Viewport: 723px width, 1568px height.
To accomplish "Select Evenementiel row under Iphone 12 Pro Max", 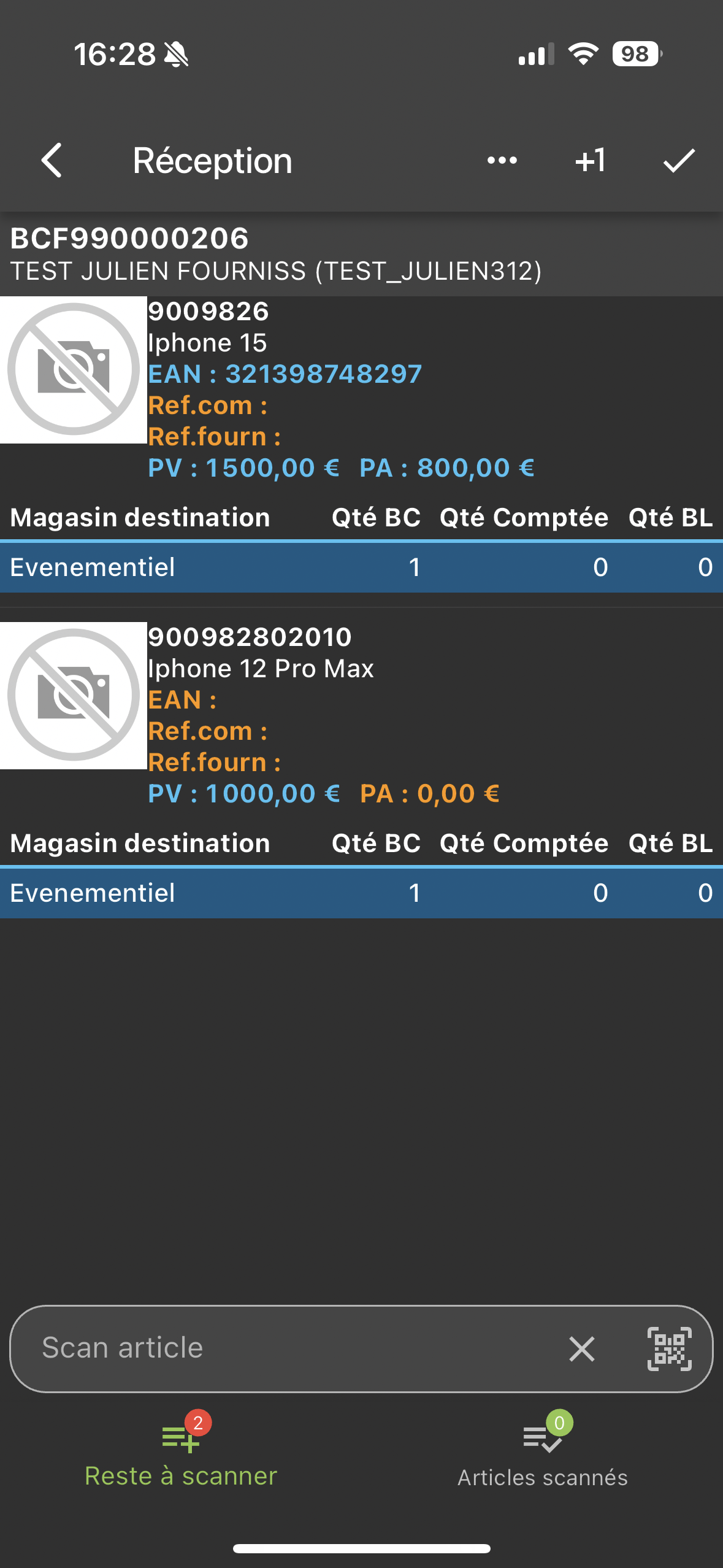I will [361, 893].
